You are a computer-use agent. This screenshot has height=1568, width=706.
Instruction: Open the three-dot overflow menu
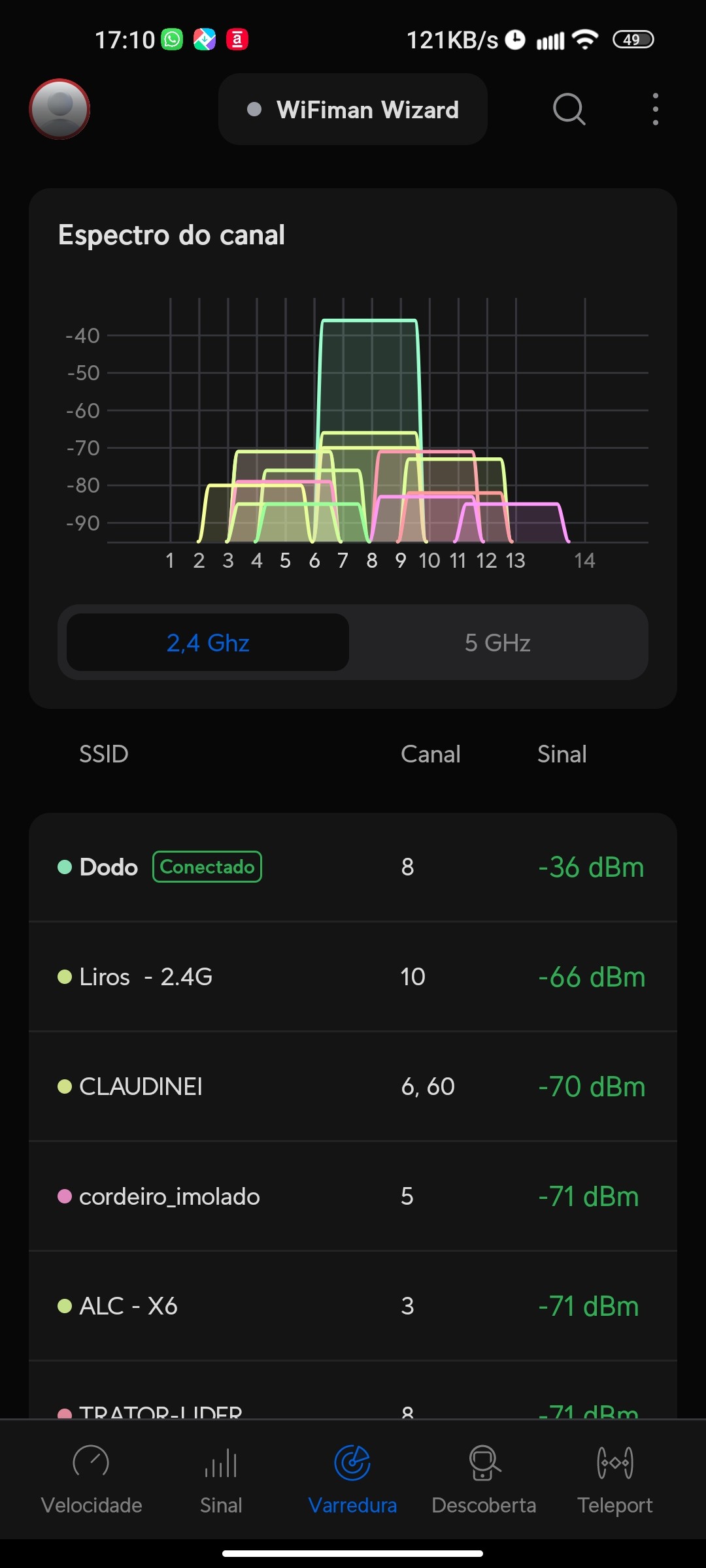pos(655,109)
